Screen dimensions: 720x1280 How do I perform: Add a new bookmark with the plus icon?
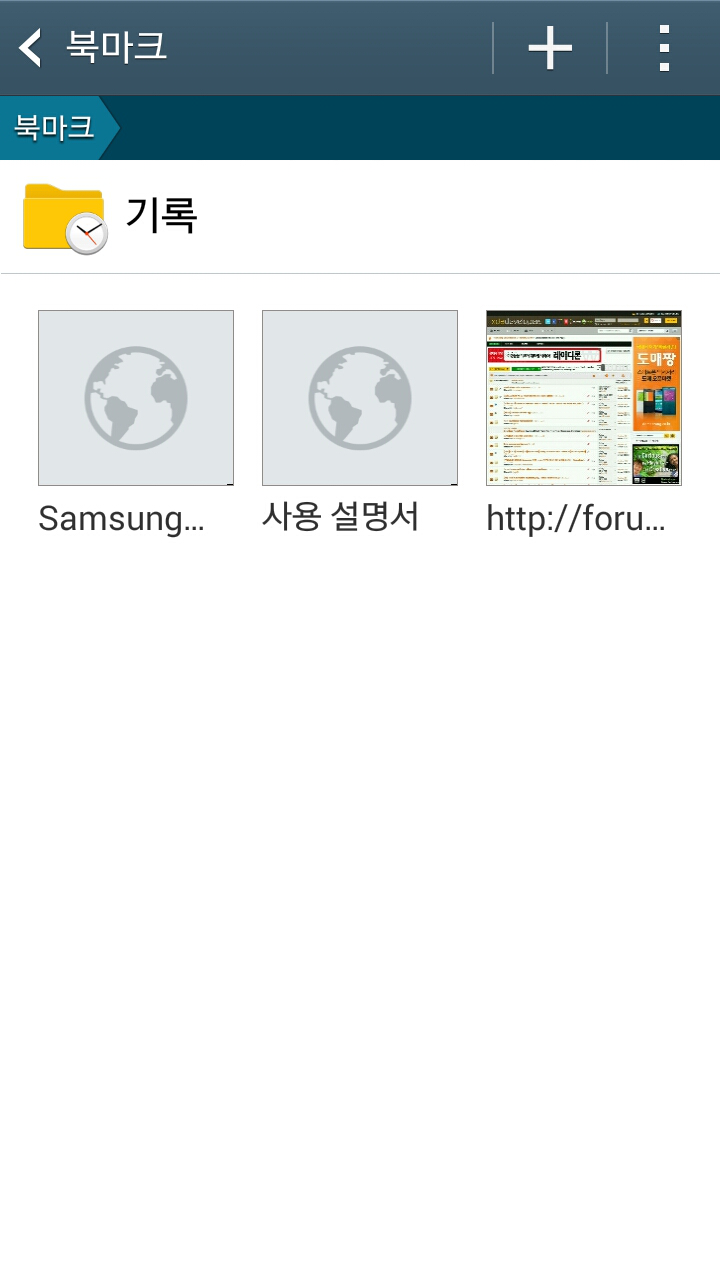(550, 48)
